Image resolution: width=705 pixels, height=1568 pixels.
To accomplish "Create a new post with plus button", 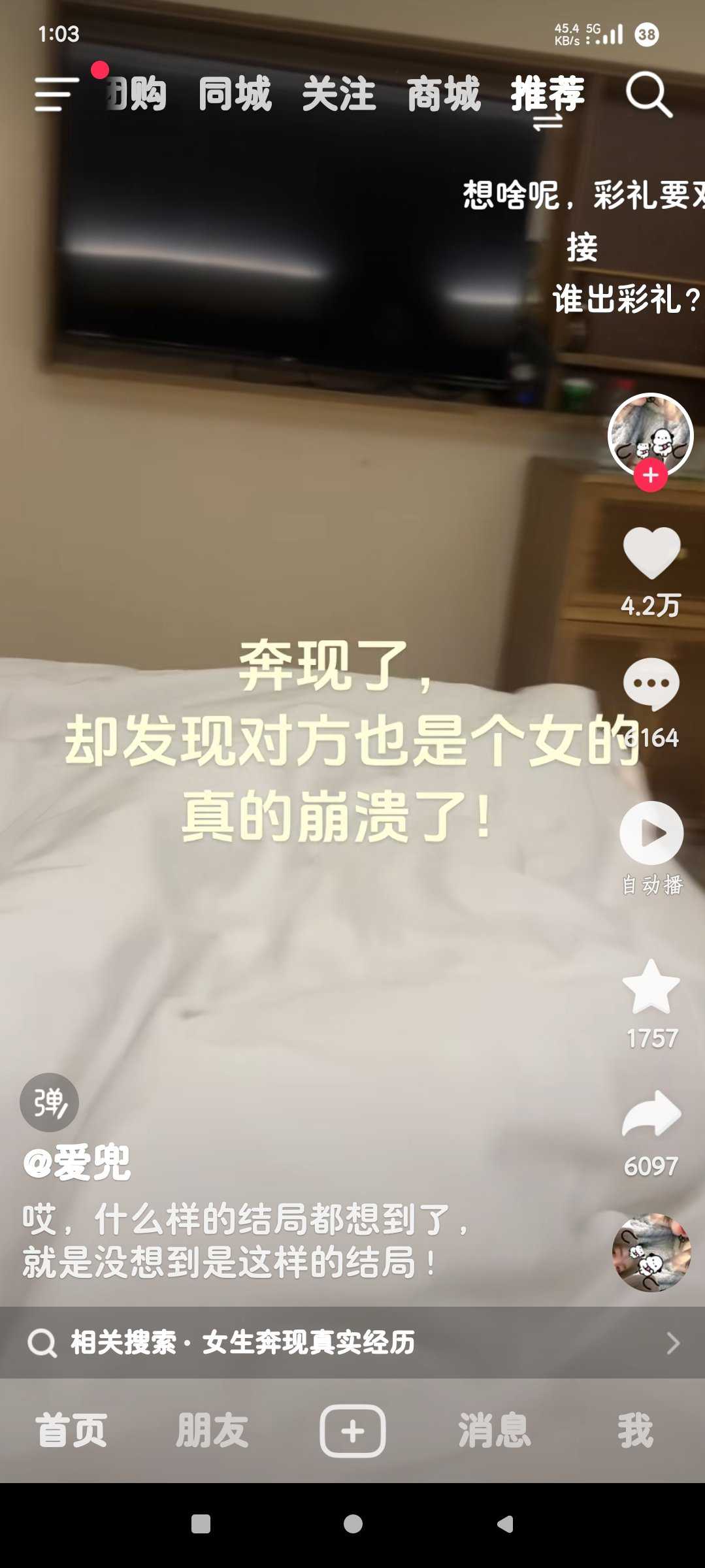I will [x=353, y=1431].
